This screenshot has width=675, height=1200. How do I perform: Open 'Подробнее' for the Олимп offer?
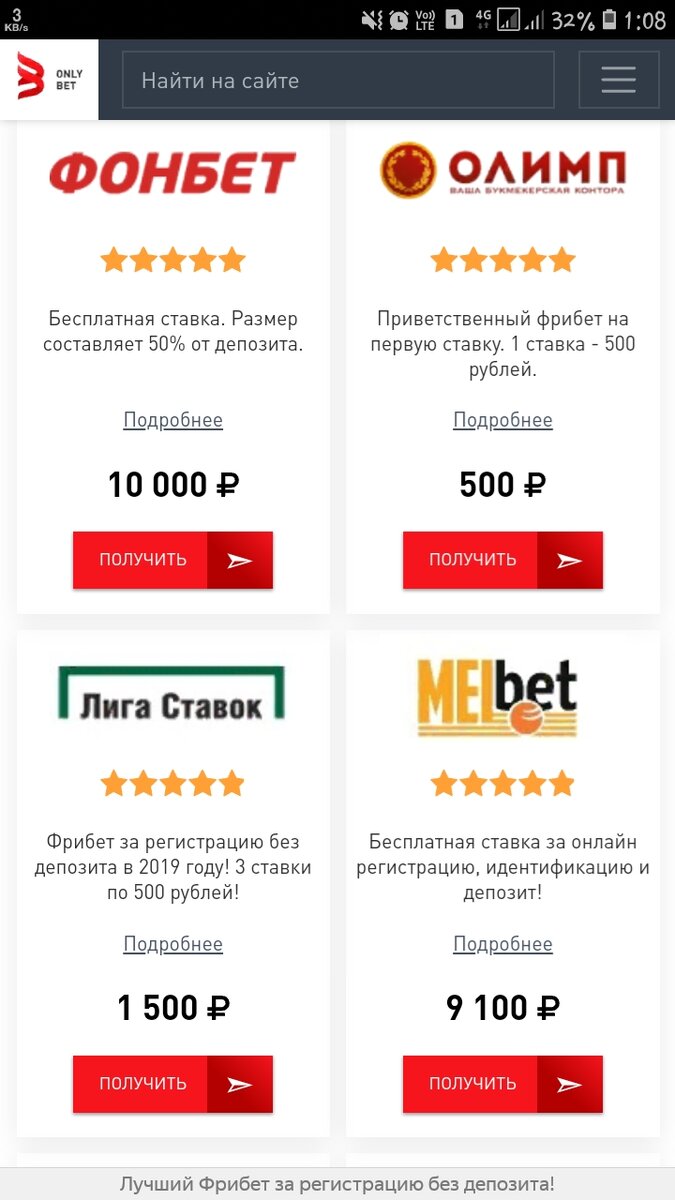[x=503, y=420]
